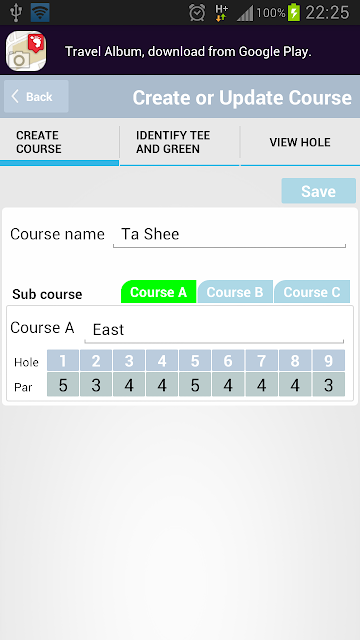Save the course details

[x=318, y=191]
